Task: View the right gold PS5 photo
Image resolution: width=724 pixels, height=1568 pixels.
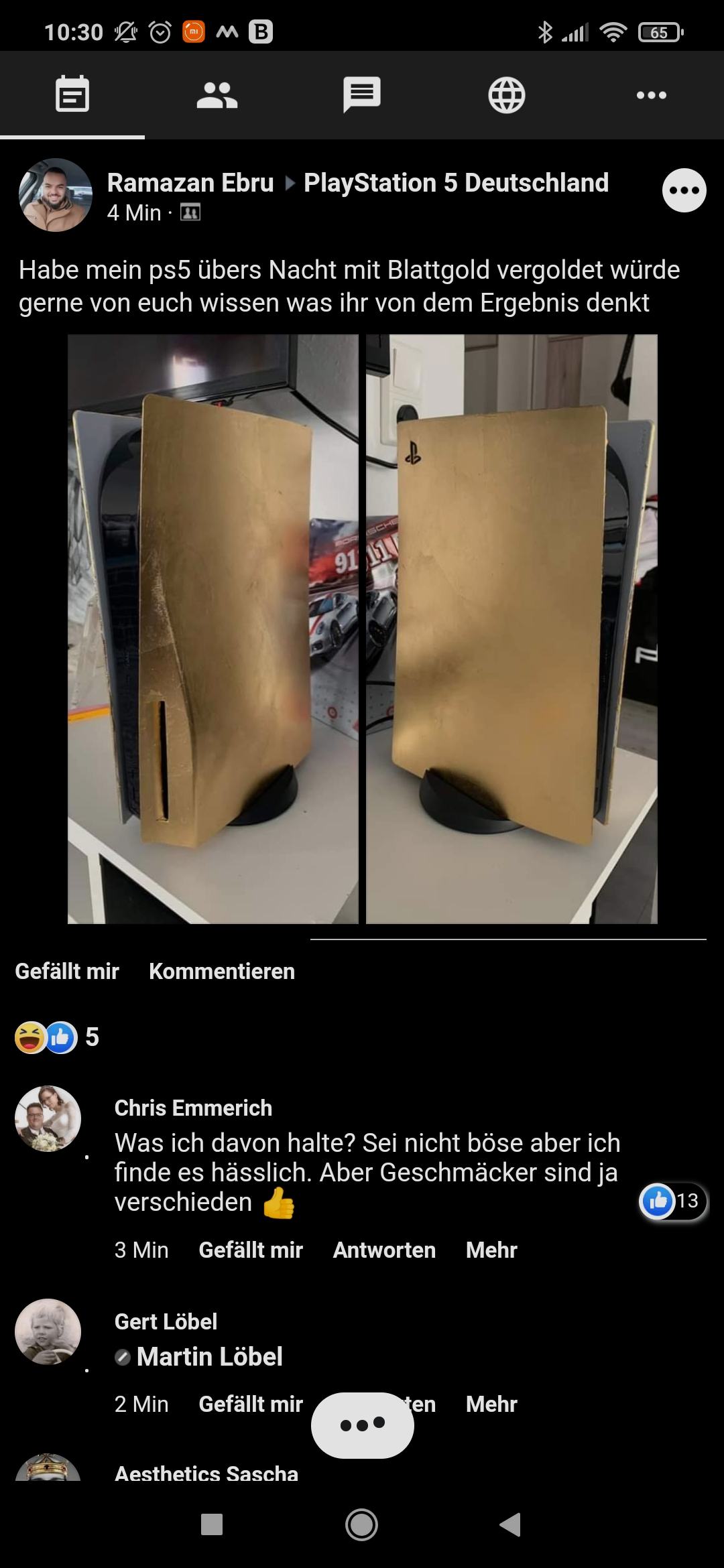Action: pyautogui.click(x=511, y=629)
